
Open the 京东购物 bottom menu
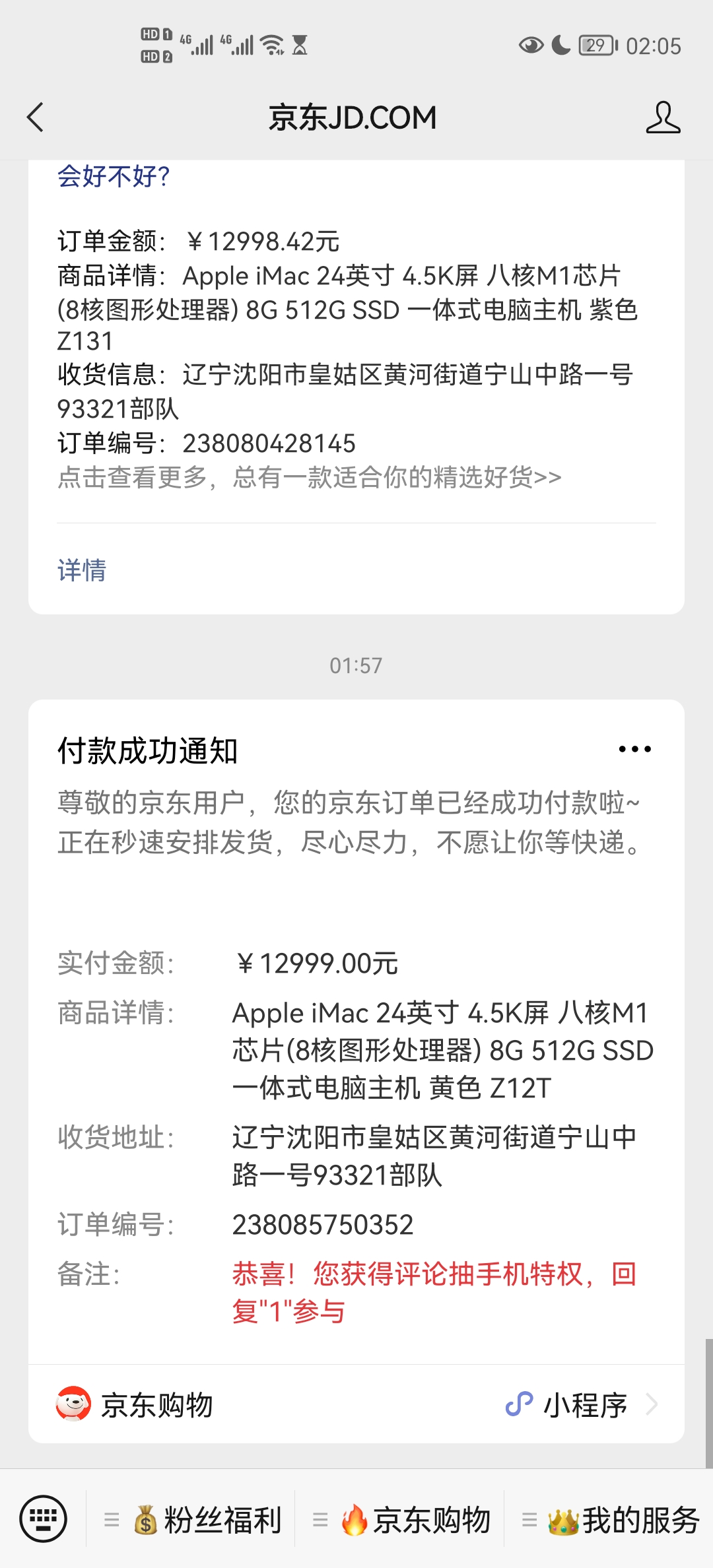click(x=401, y=1520)
